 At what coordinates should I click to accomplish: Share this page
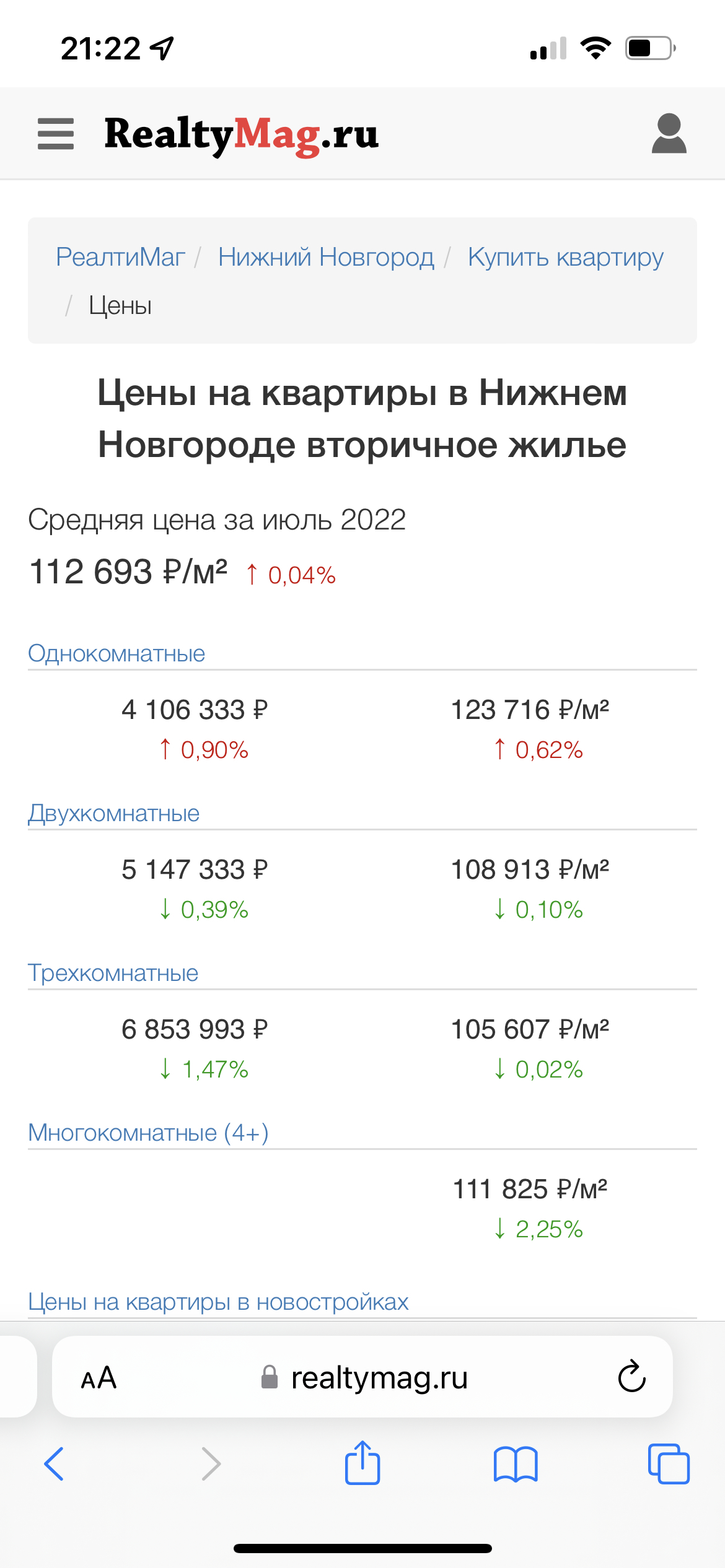(362, 1463)
